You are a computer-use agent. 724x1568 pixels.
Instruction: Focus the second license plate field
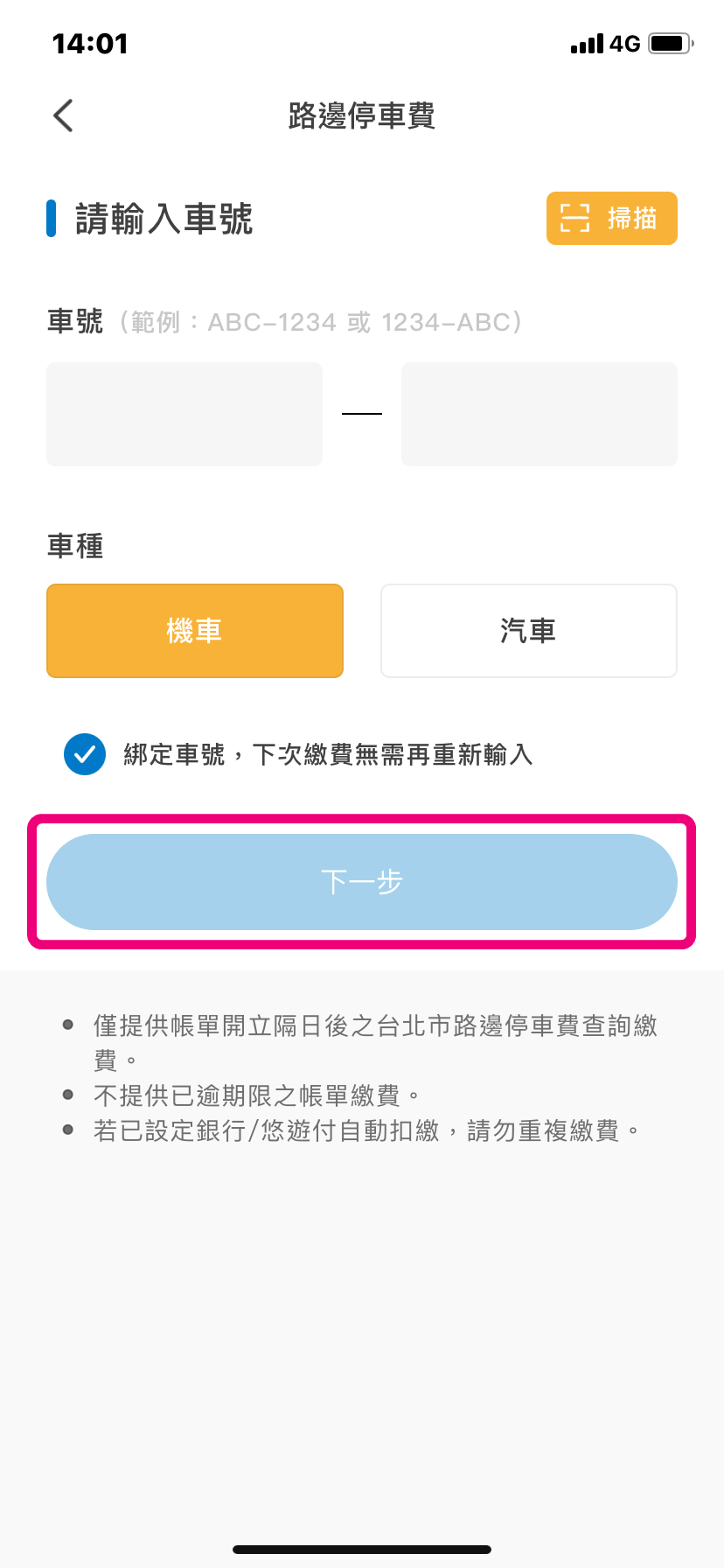pyautogui.click(x=539, y=414)
